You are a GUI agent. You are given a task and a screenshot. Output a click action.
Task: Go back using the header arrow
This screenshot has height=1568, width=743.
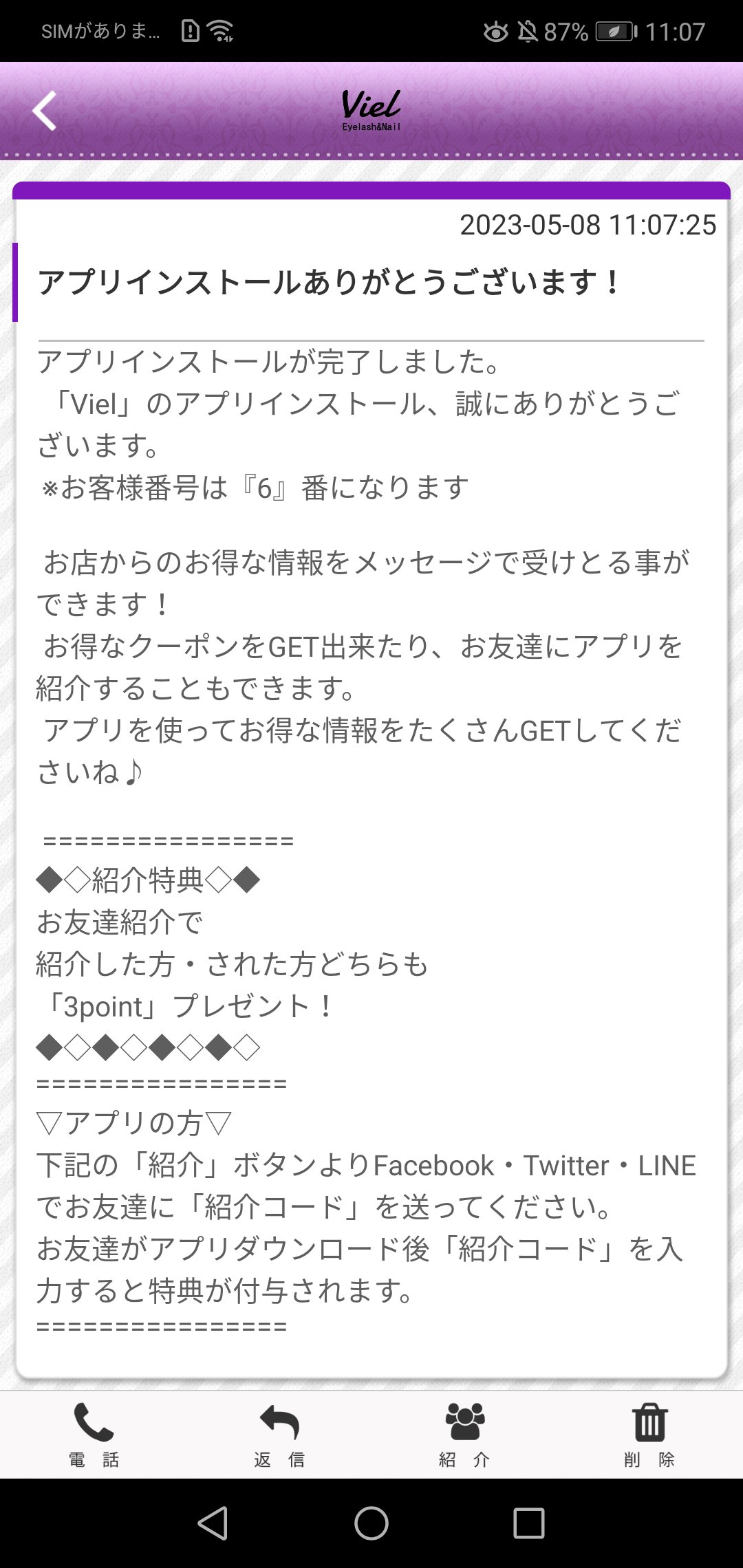click(45, 111)
